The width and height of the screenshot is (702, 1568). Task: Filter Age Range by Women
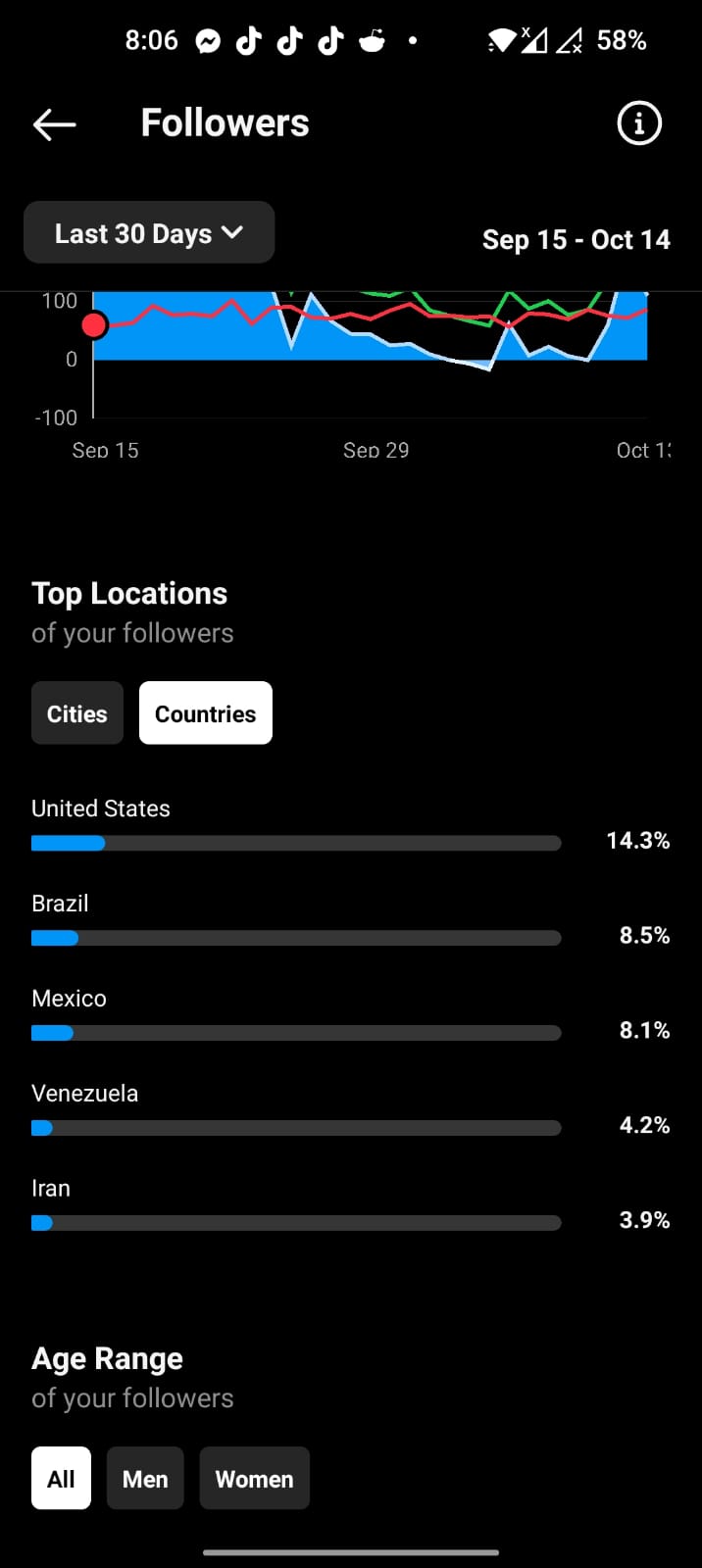254,1478
